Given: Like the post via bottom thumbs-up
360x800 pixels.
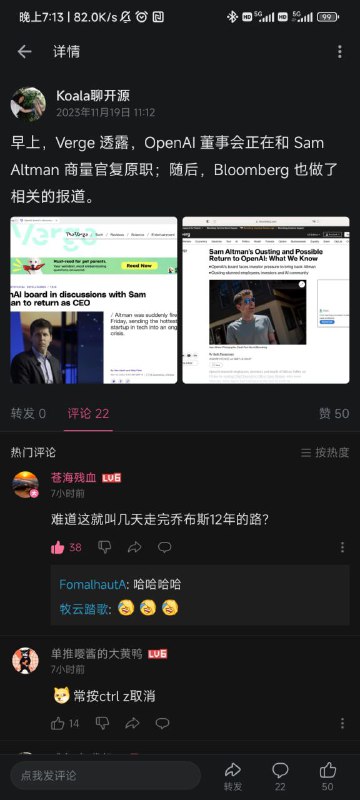Looking at the screenshot, I should pyautogui.click(x=327, y=777).
